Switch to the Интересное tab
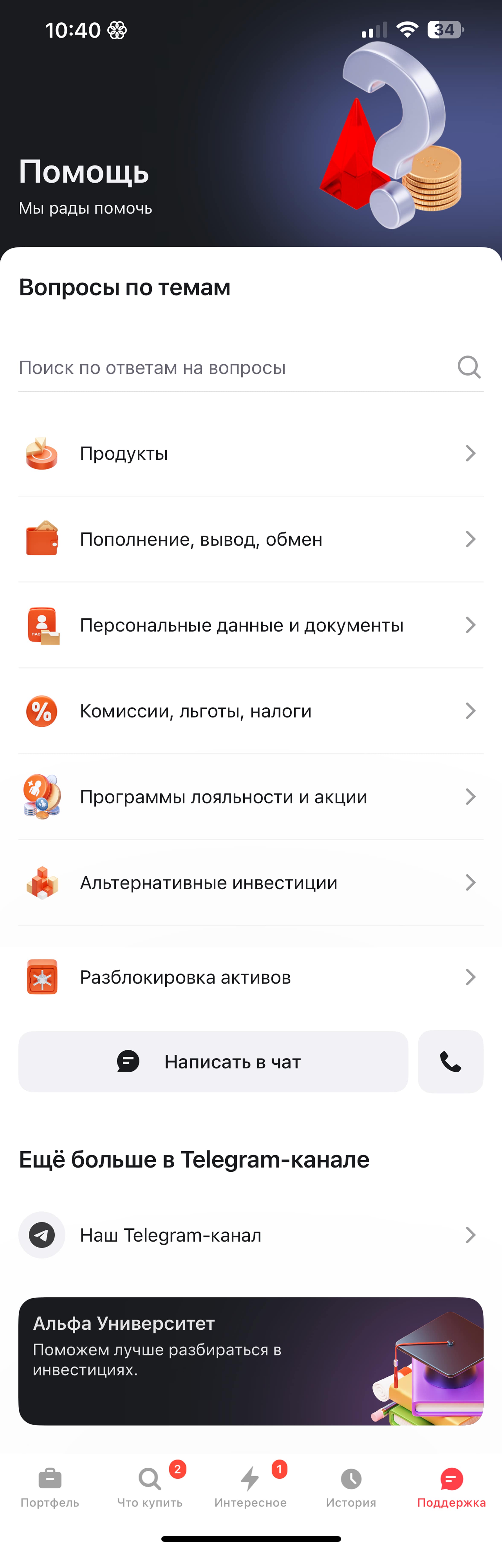This screenshot has height=1568, width=502. coord(250,1486)
